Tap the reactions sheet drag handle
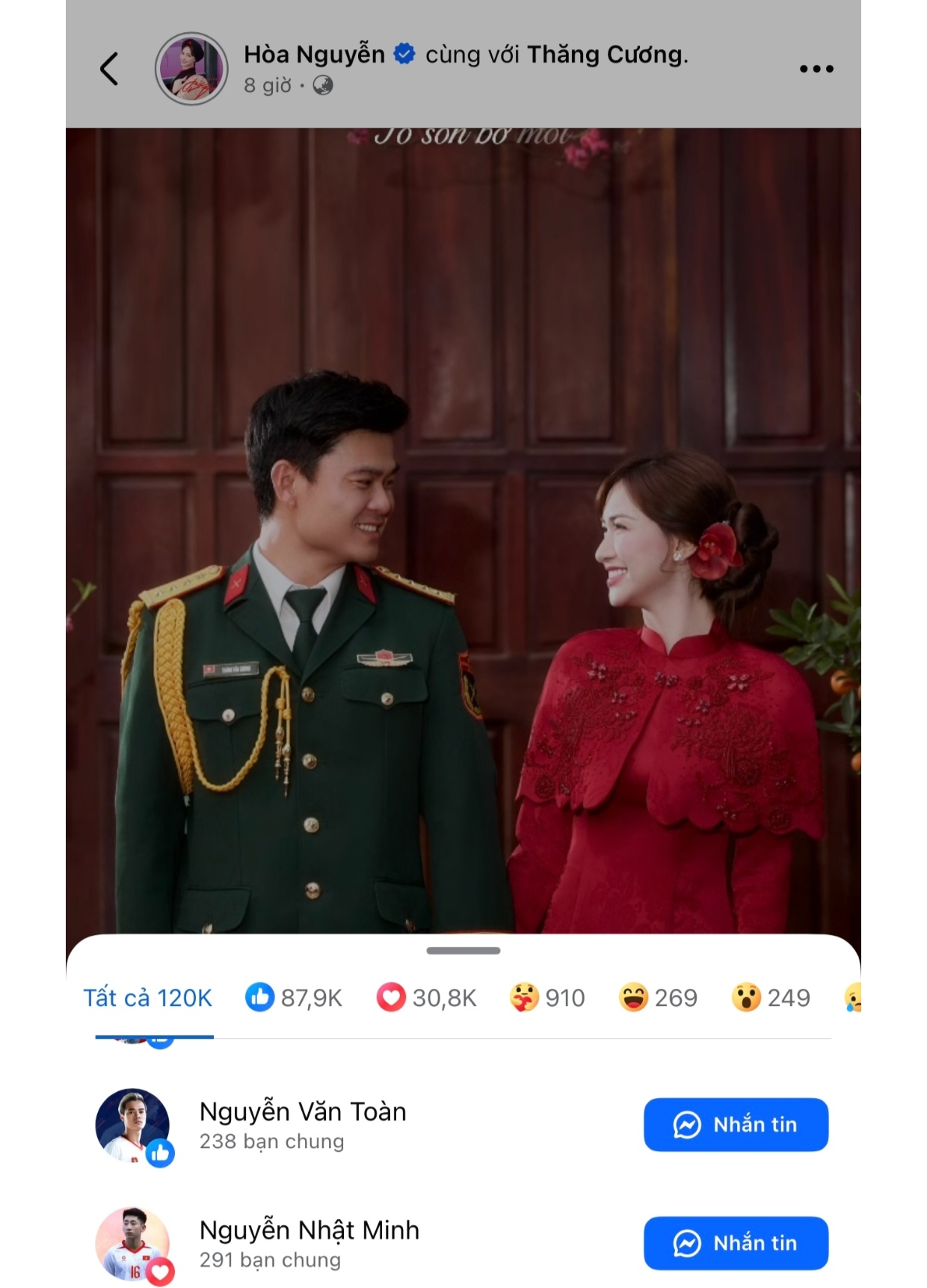The image size is (927, 1288). (463, 951)
